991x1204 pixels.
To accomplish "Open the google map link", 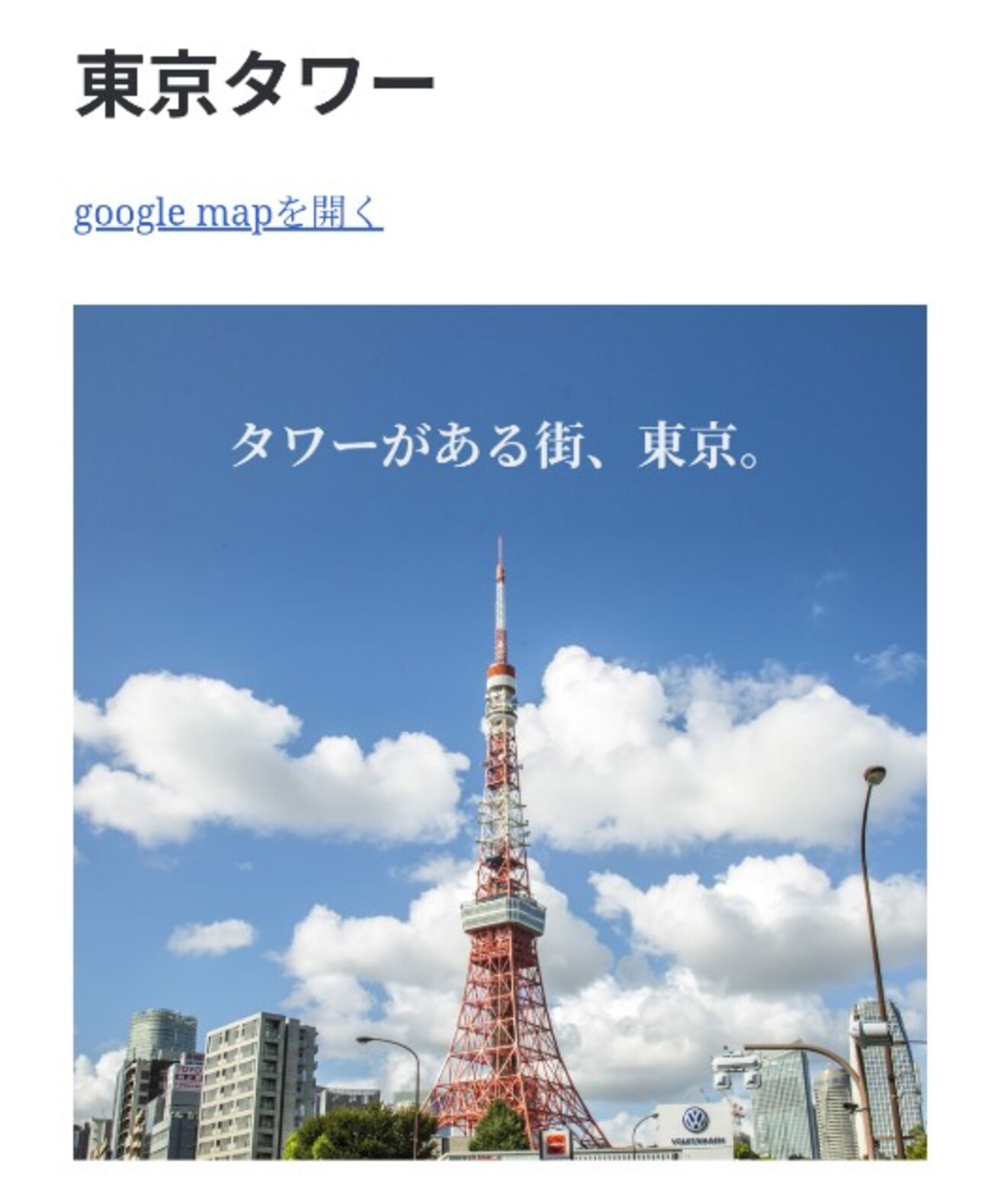I will 228,214.
